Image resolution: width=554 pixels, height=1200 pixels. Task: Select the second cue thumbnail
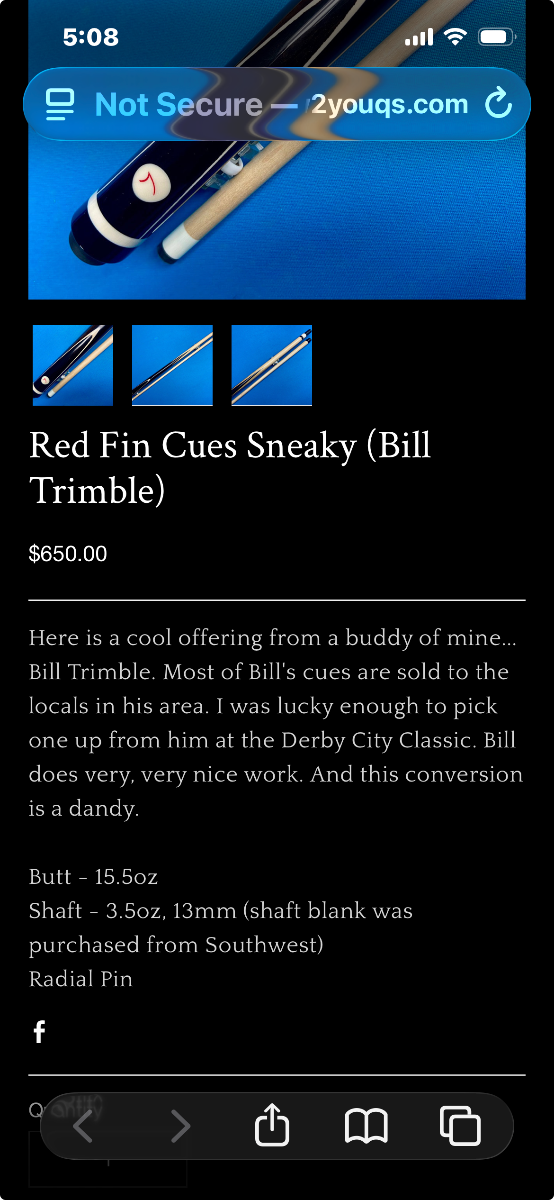pos(172,365)
